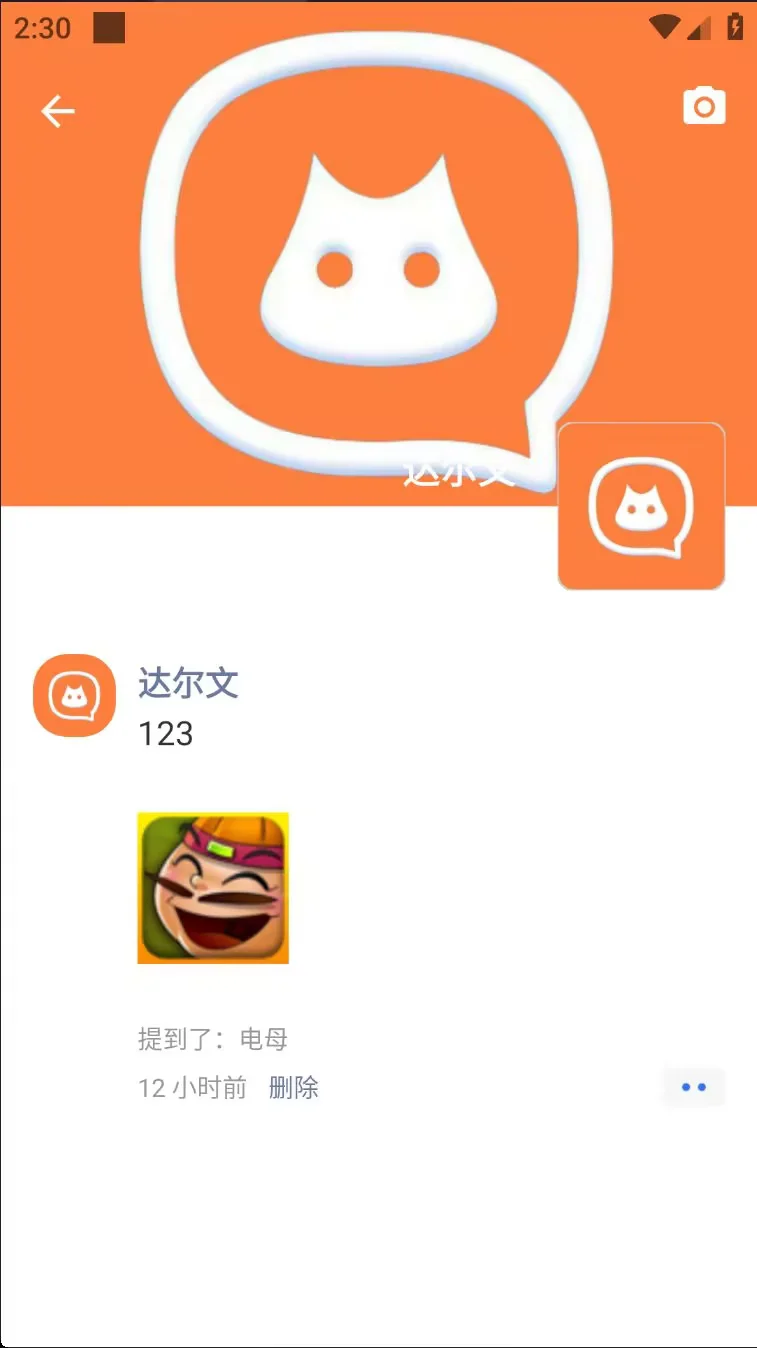Open the camera to post a moment
Screen dimensions: 757x1348
tap(704, 106)
